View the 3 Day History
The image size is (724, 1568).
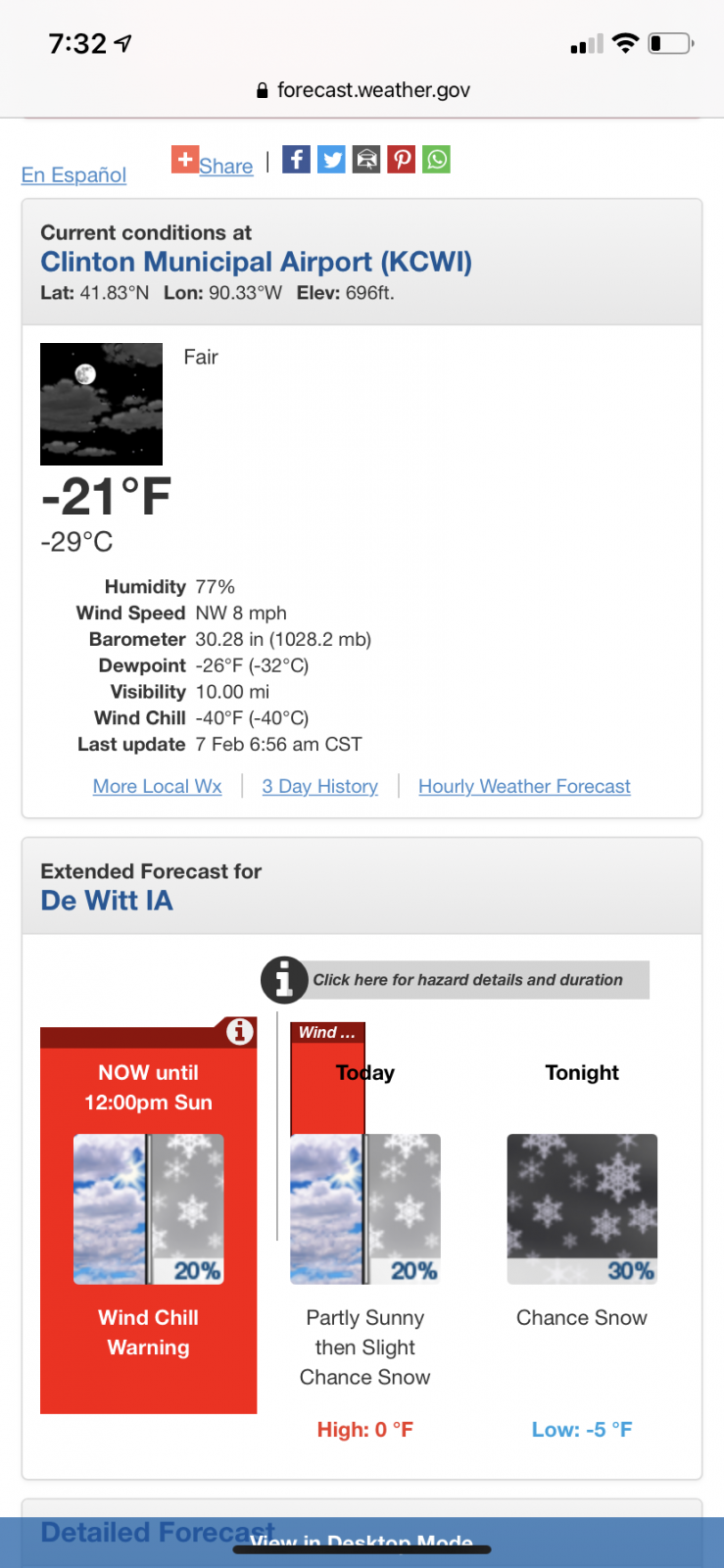pyautogui.click(x=319, y=786)
